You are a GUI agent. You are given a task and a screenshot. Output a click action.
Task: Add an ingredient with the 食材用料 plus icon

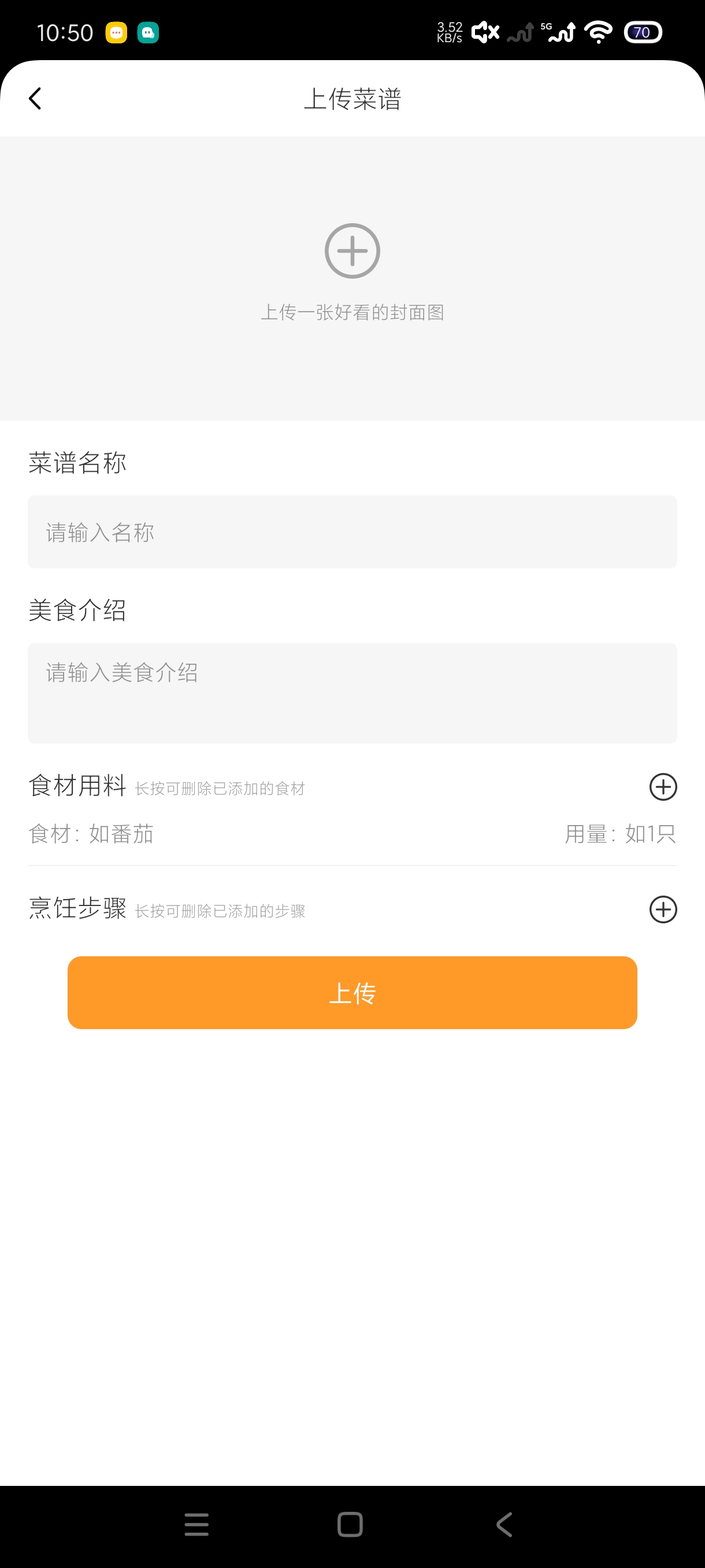pos(662,787)
